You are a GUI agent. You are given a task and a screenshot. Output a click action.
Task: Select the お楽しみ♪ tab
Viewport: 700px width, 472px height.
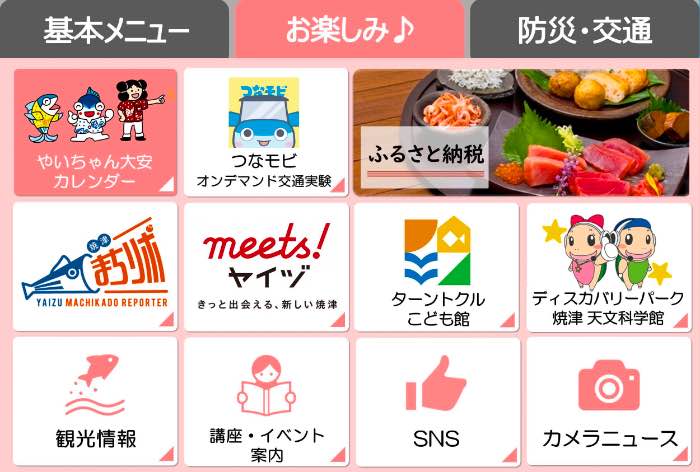tap(349, 30)
